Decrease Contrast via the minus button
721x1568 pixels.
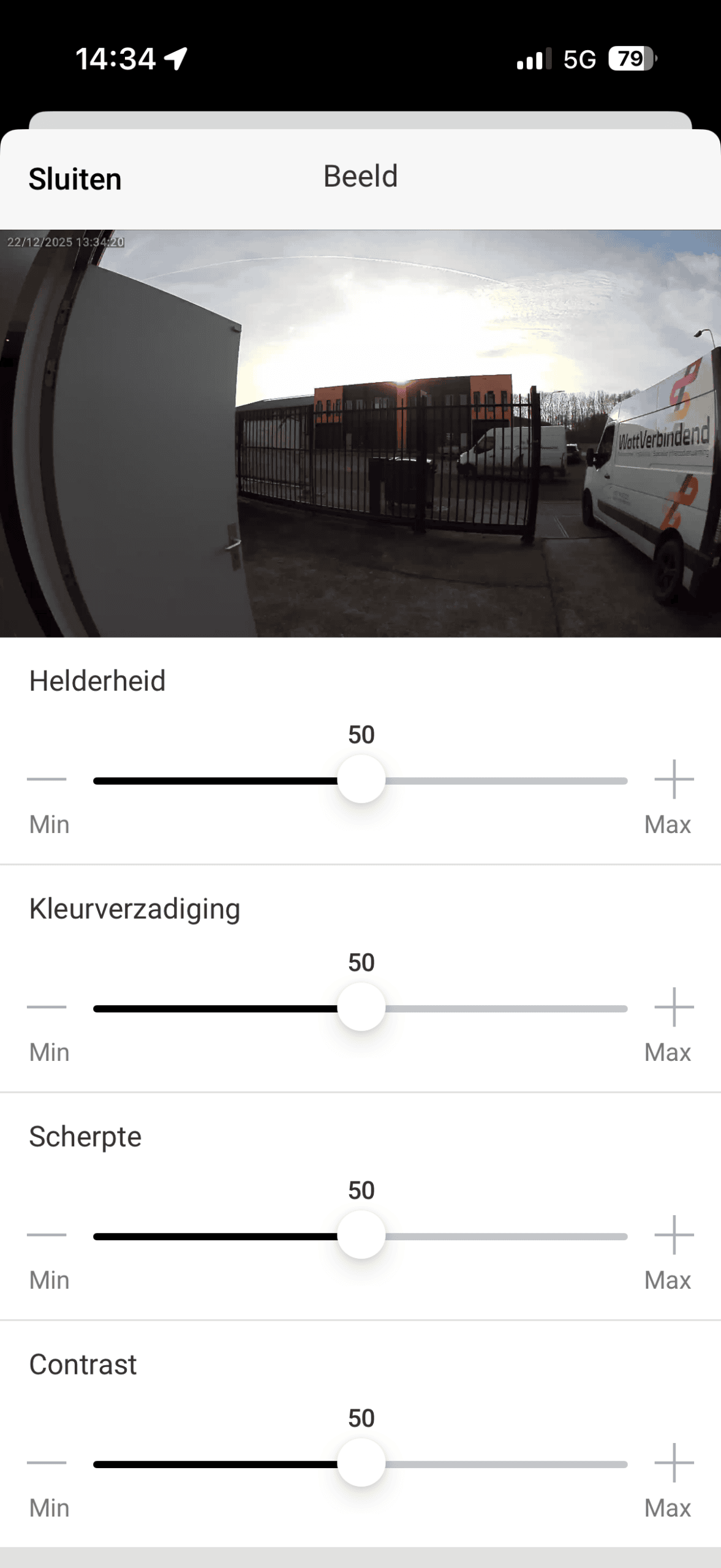47,1463
